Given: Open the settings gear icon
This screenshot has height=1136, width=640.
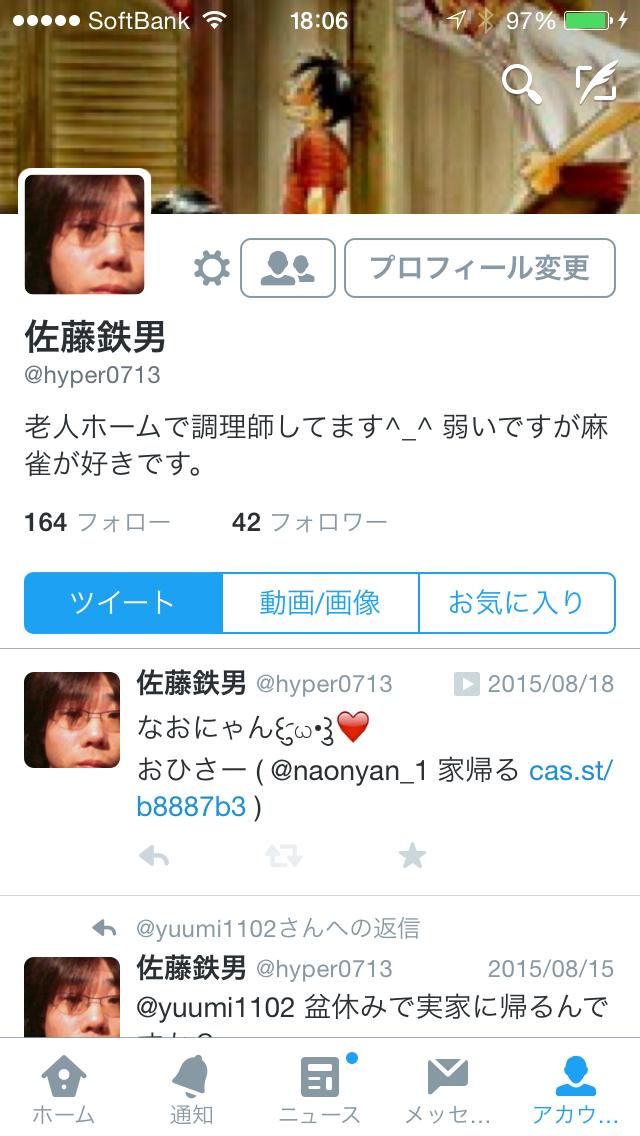Looking at the screenshot, I should click(211, 268).
